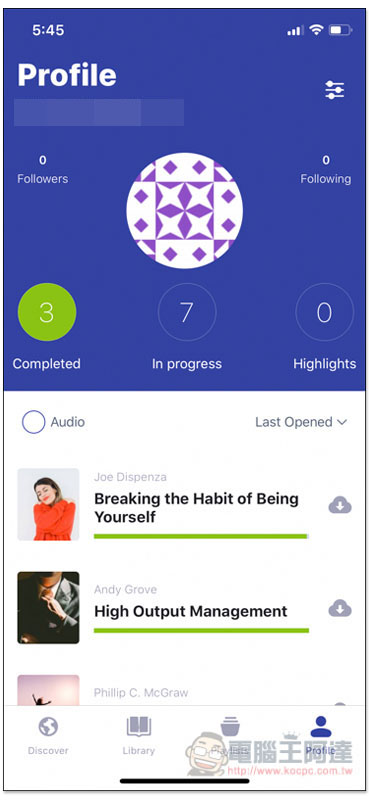
Task: Open the profile settings sliders icon
Action: [335, 90]
